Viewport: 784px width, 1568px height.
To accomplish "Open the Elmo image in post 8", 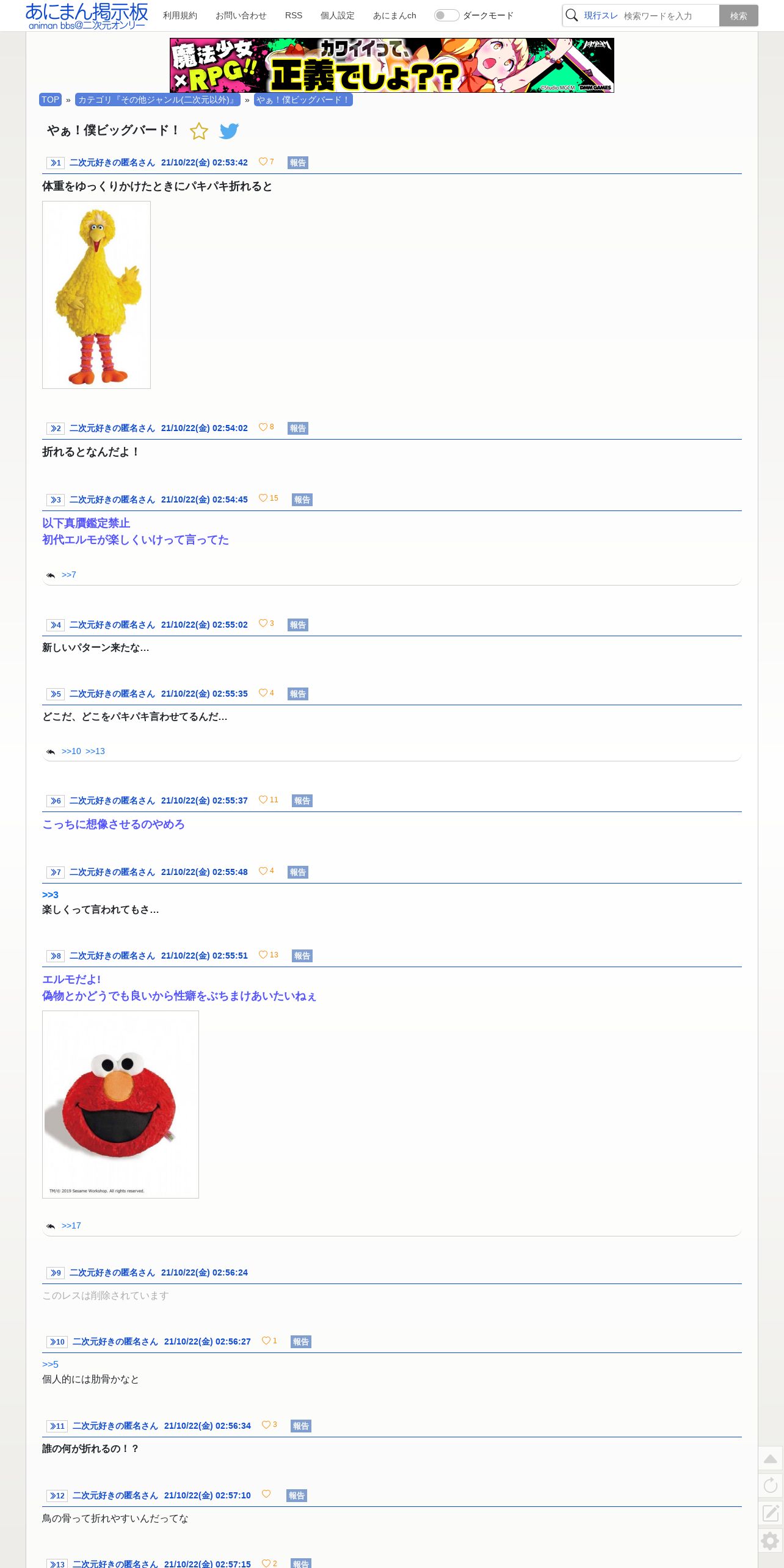I will coord(120,1104).
